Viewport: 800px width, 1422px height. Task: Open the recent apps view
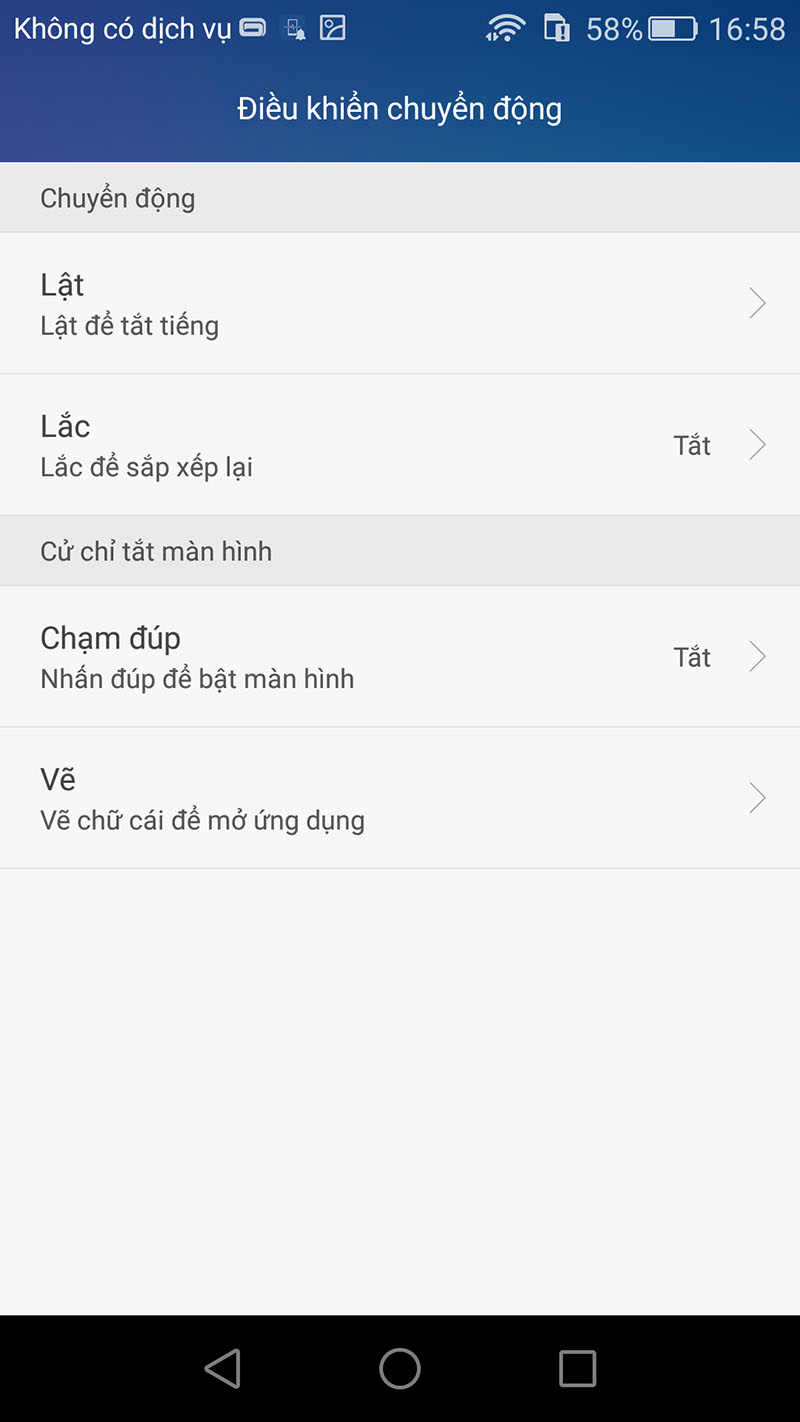[577, 1368]
